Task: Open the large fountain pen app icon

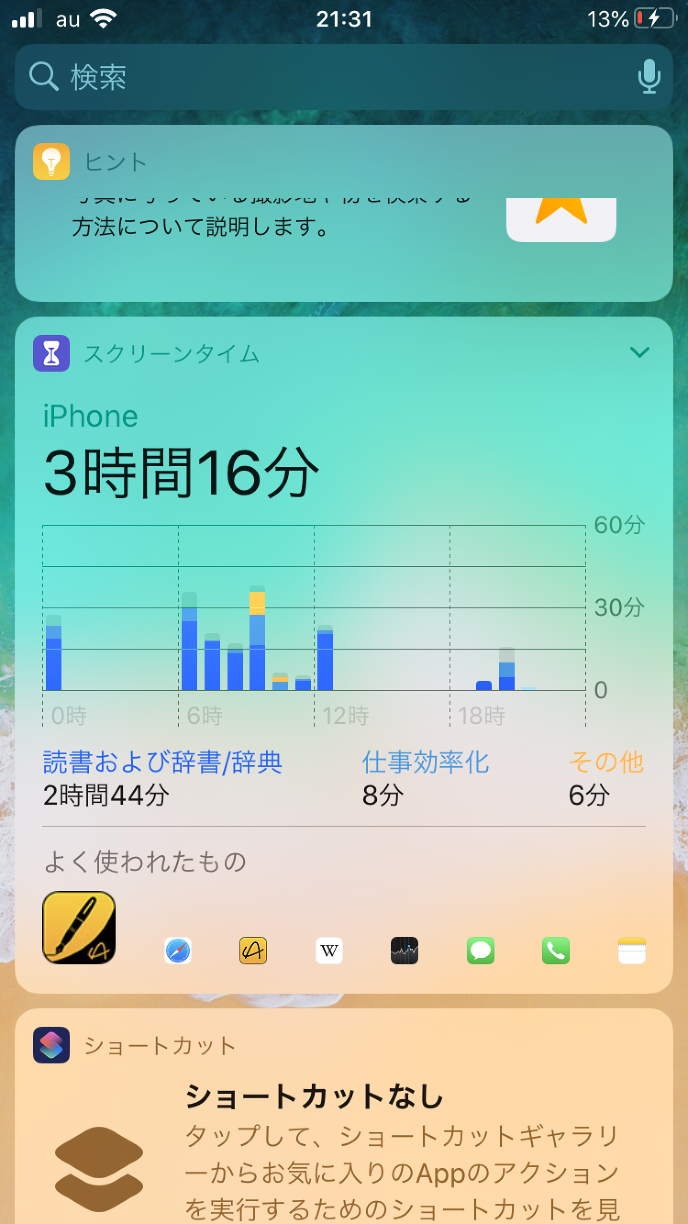Action: [x=79, y=928]
